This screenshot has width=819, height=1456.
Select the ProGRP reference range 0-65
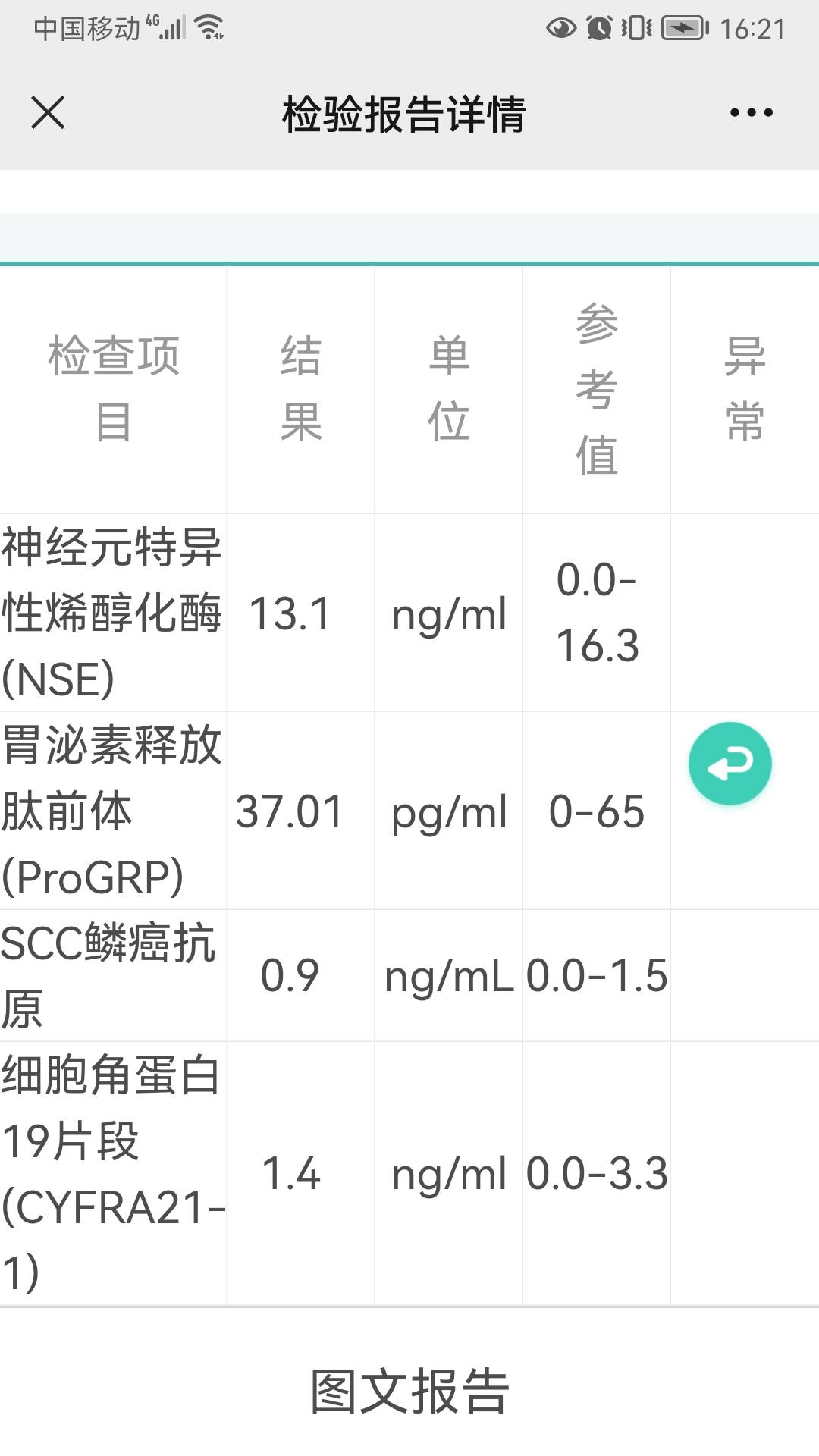[598, 811]
